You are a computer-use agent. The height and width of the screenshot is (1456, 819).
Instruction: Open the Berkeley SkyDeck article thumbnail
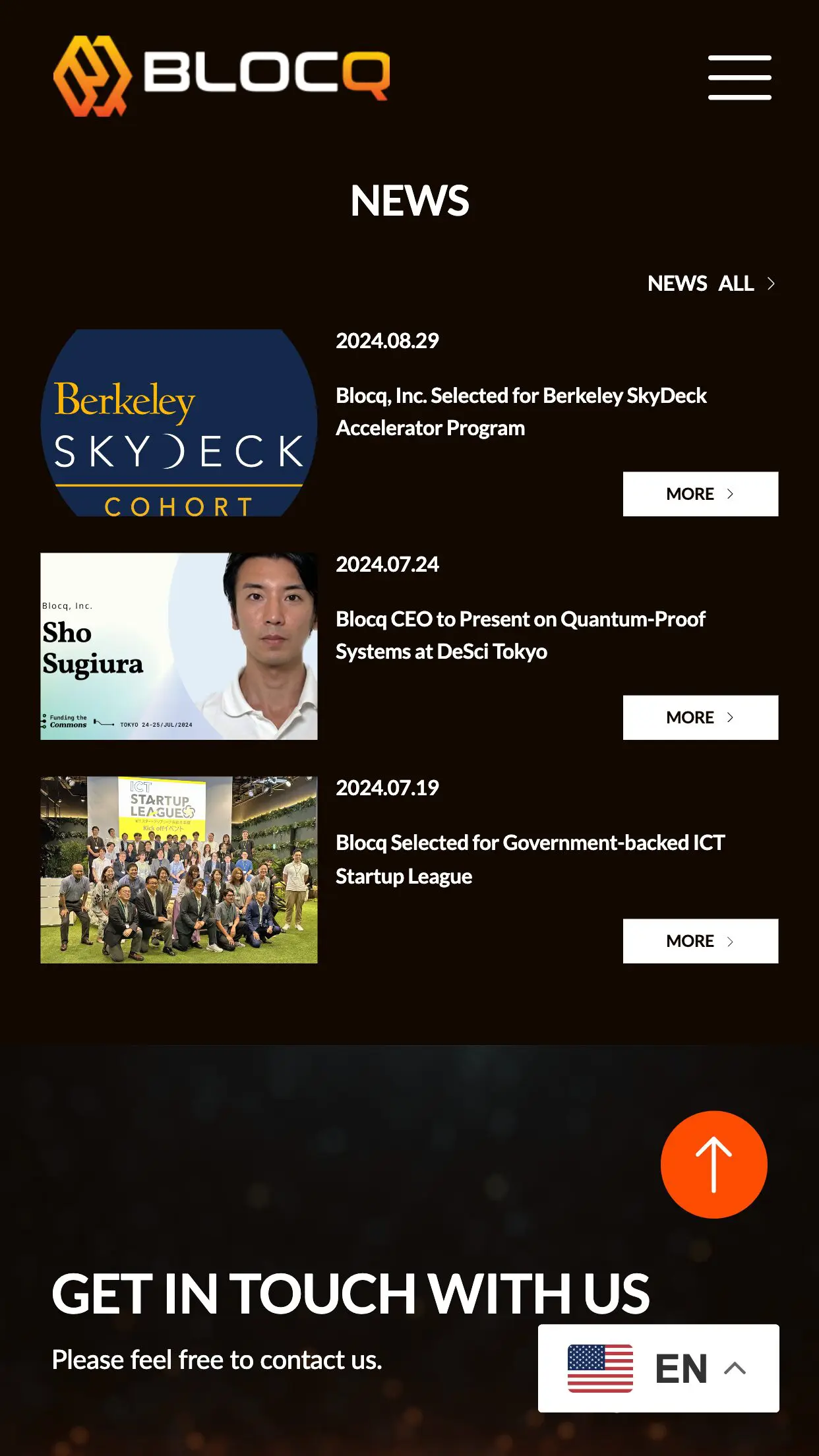[179, 422]
